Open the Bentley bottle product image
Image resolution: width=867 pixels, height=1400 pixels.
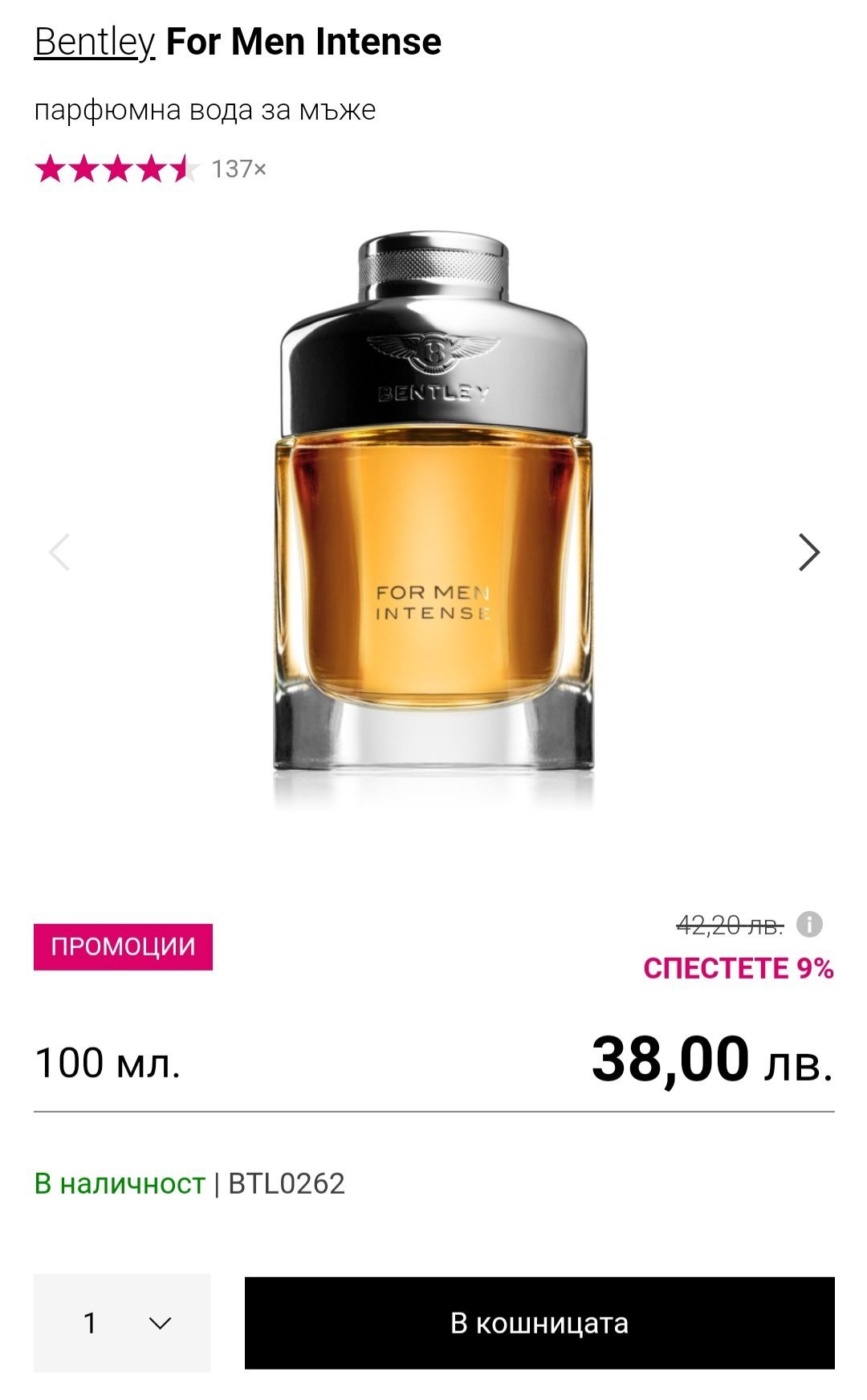coord(433,514)
